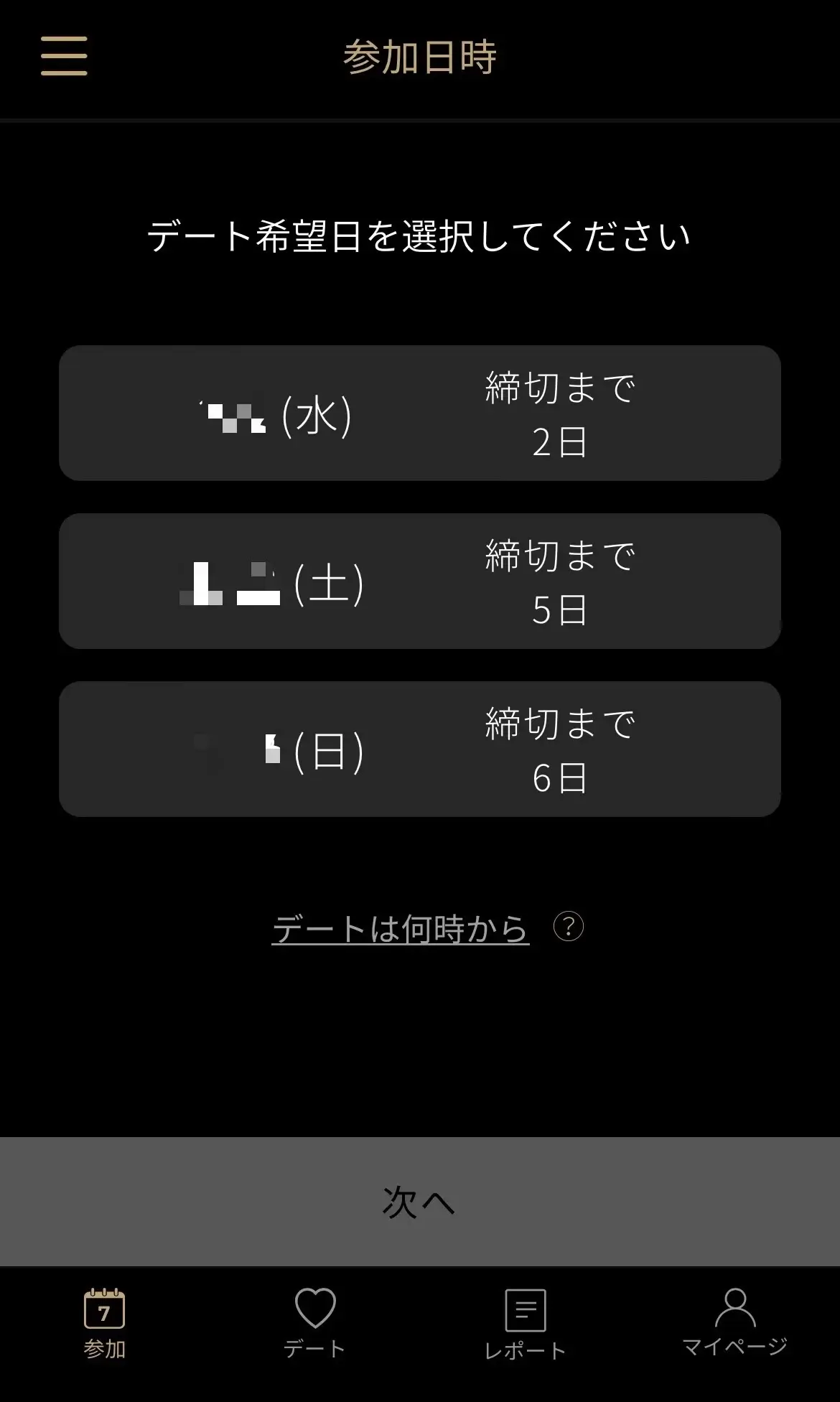Screen dimensions: 840x1402
Task: Switch to the デート tab
Action: (x=314, y=1323)
